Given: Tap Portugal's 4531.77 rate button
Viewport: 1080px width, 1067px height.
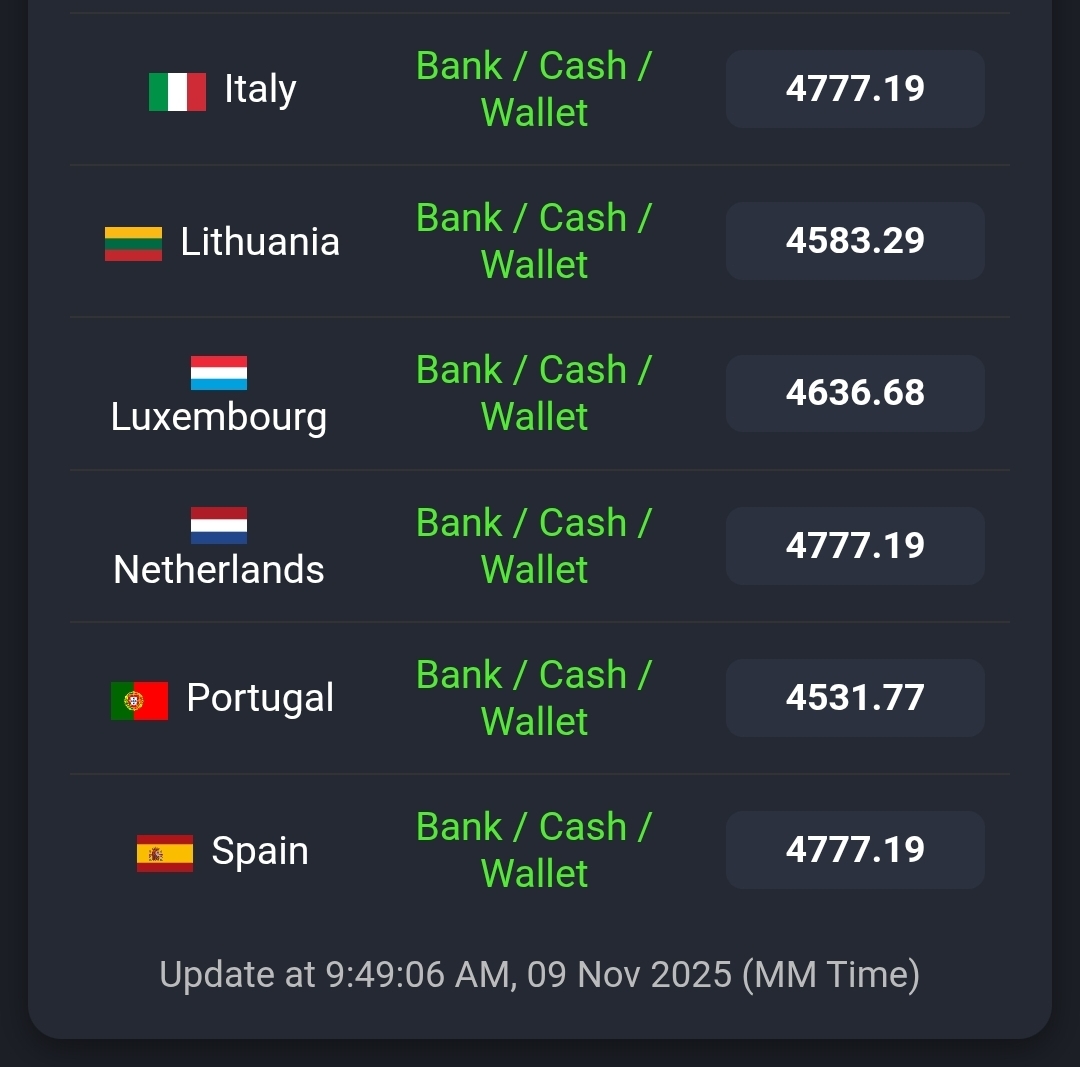Looking at the screenshot, I should (855, 698).
